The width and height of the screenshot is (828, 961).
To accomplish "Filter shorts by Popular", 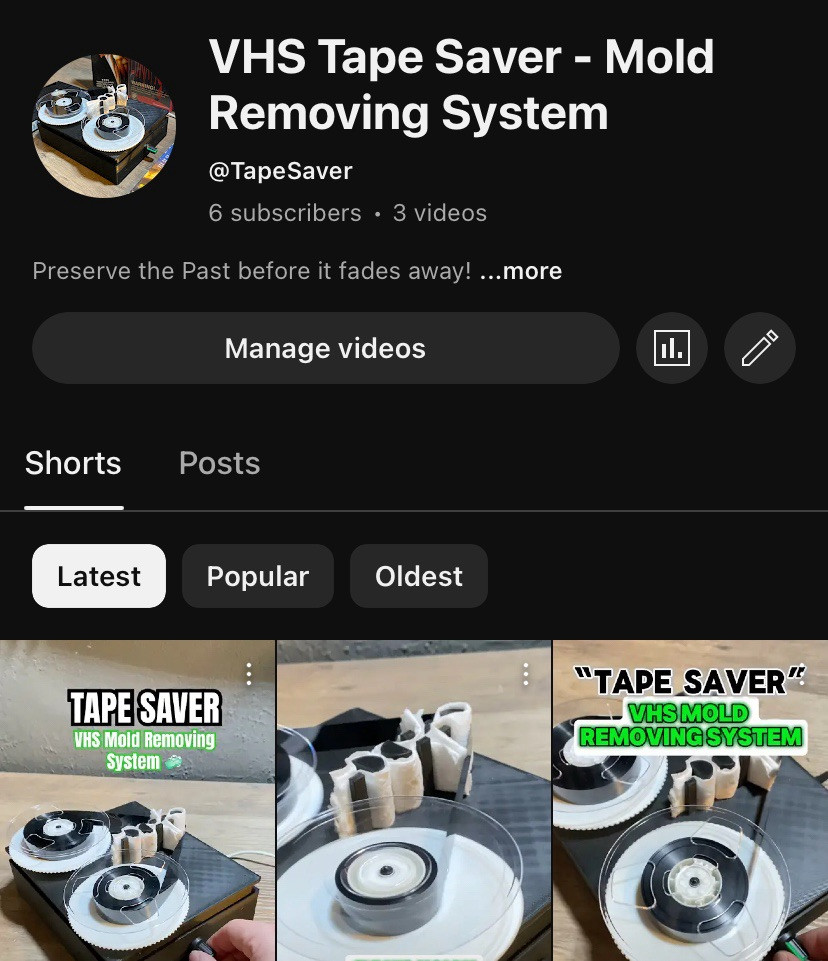I will click(x=257, y=576).
